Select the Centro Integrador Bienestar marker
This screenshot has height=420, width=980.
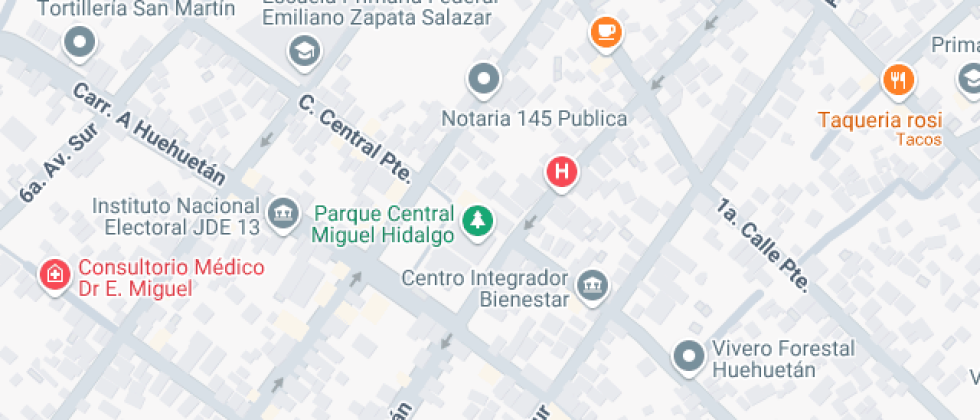[x=594, y=285]
